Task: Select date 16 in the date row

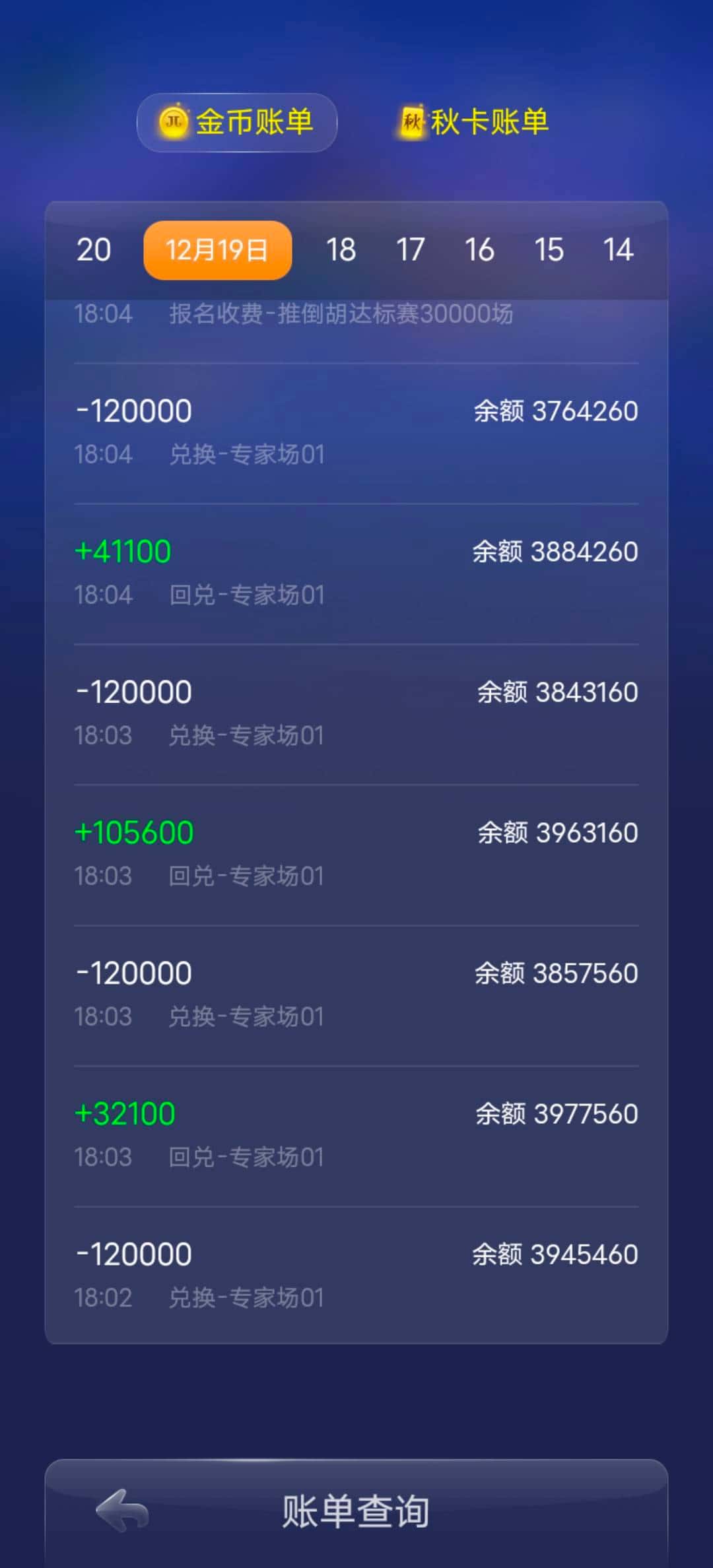Action: coord(480,249)
